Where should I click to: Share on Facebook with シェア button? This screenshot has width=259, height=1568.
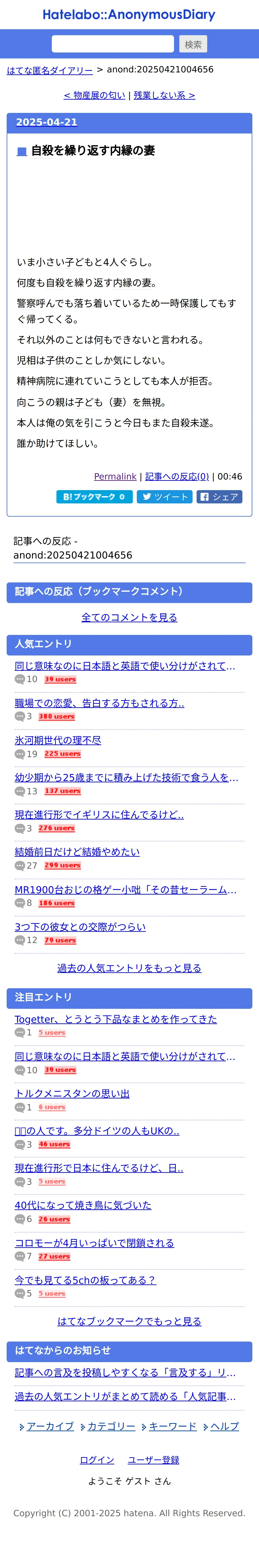coord(219,497)
